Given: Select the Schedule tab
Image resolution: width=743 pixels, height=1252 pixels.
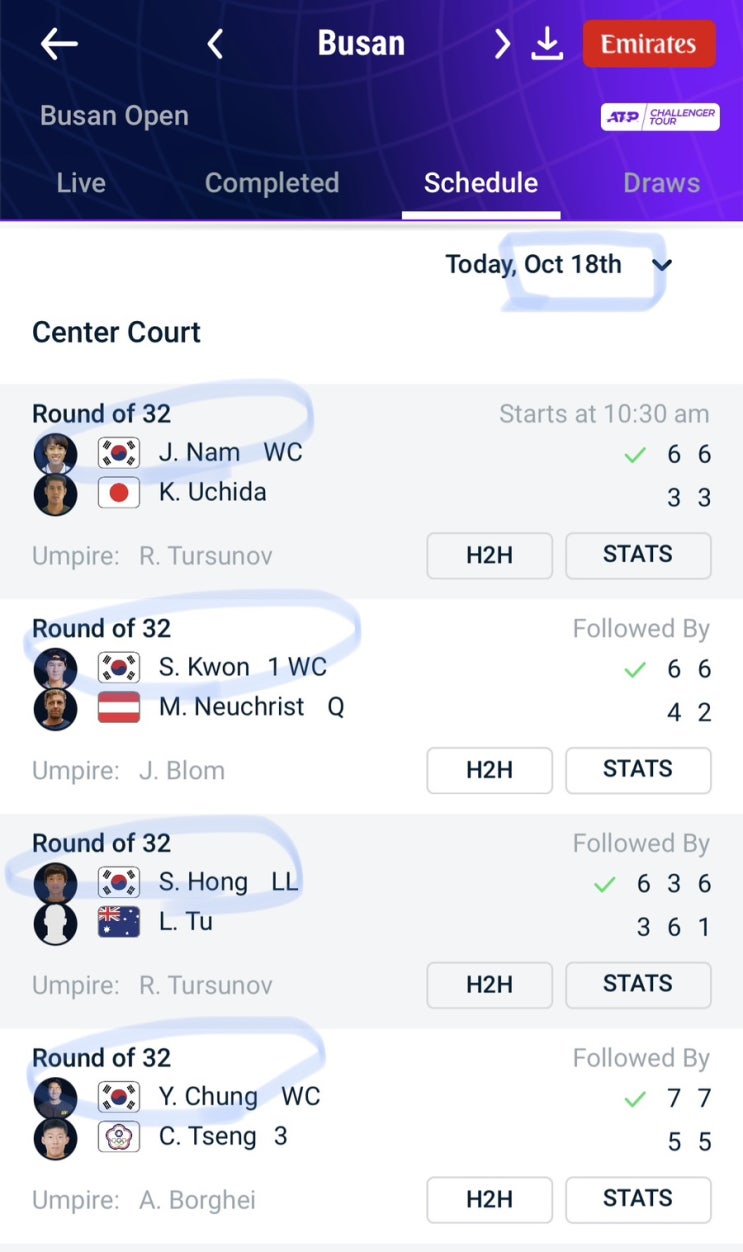Looking at the screenshot, I should [x=481, y=183].
